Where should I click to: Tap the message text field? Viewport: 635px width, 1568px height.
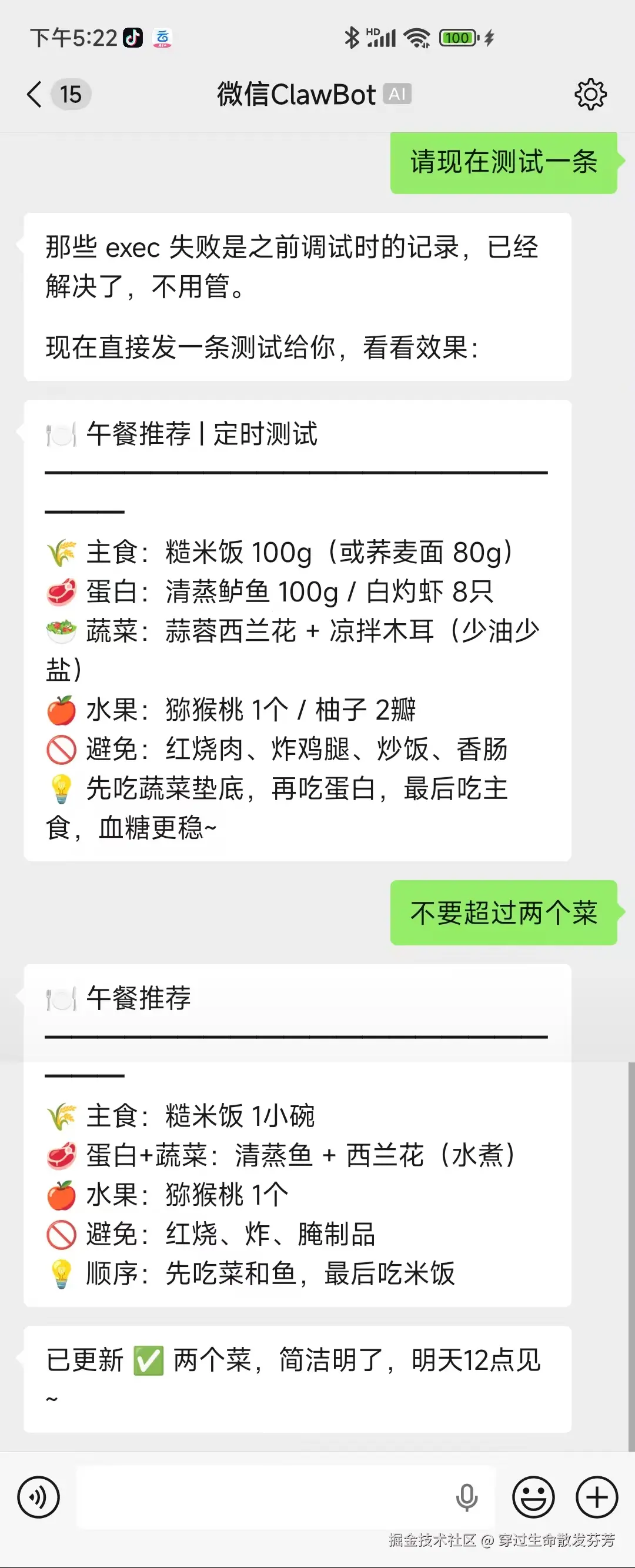pyautogui.click(x=262, y=1497)
